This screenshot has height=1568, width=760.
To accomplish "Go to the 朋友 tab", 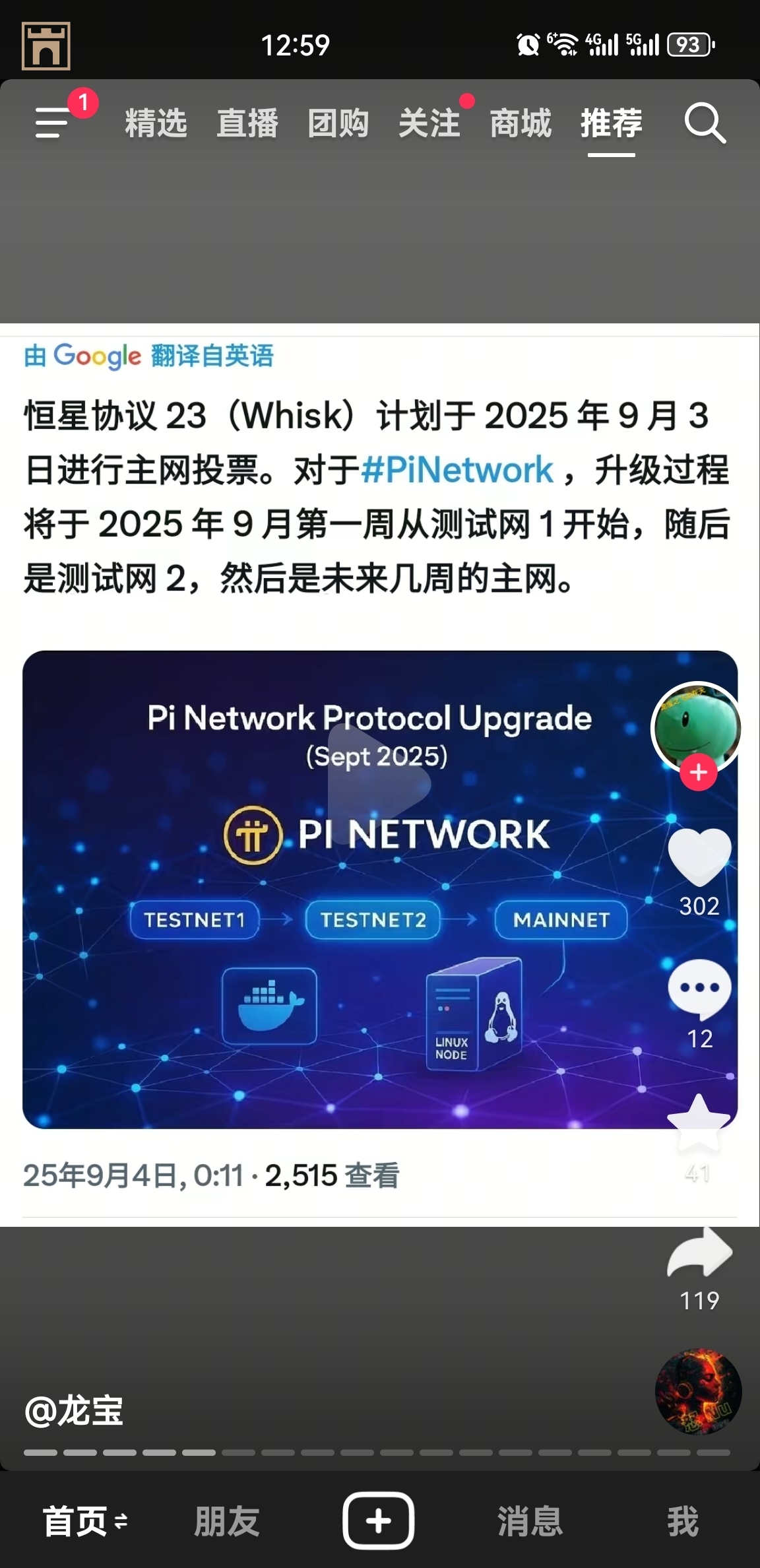I will tap(226, 1521).
